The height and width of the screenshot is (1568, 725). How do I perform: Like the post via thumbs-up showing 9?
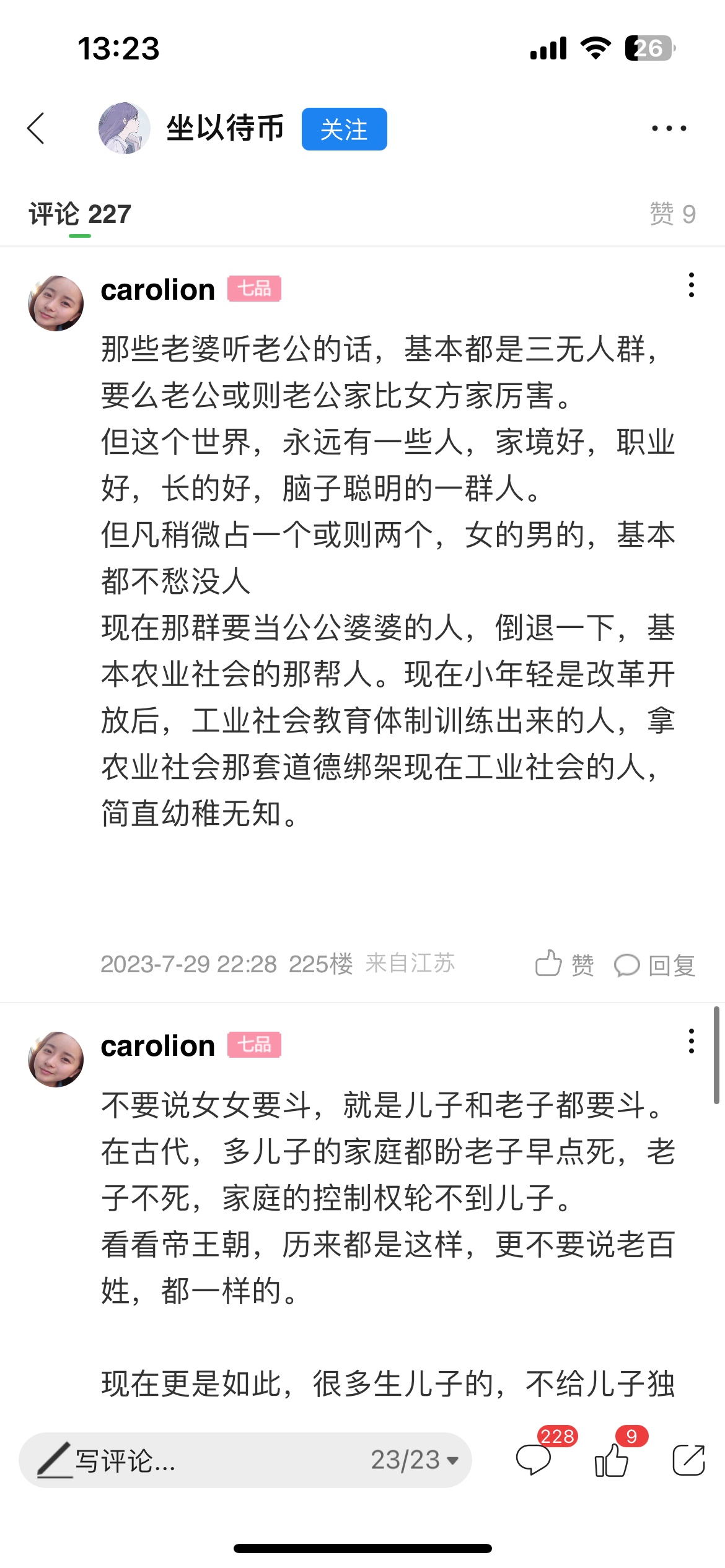[612, 1459]
